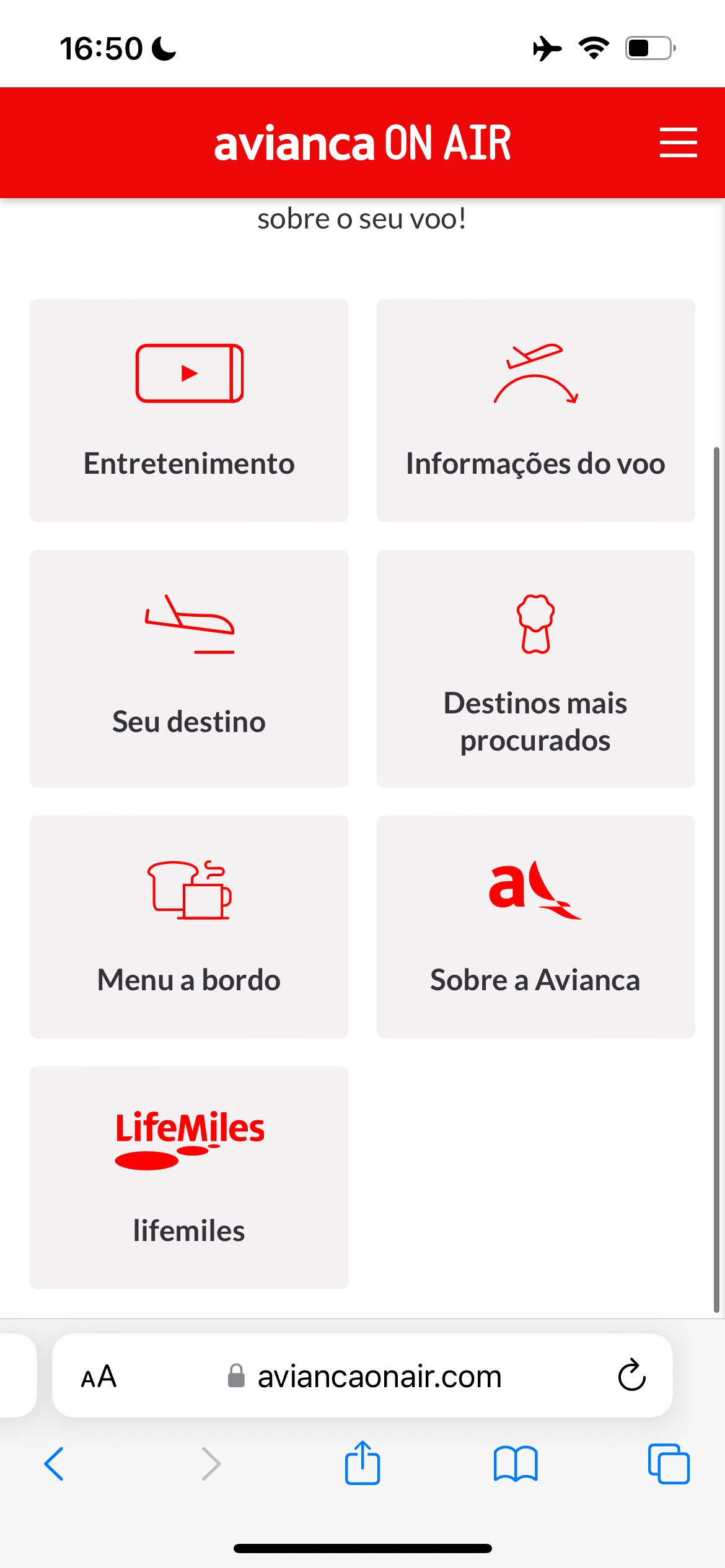
Task: Open Safari bookmarks
Action: [516, 1463]
